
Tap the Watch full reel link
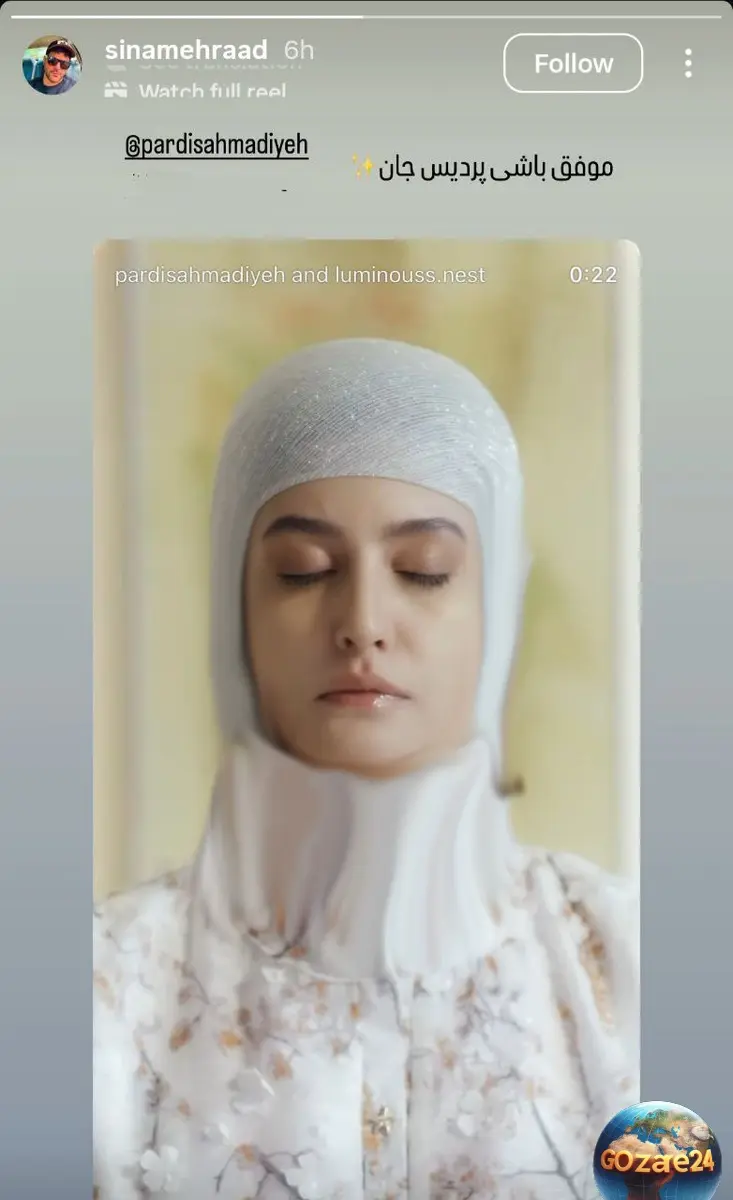(x=198, y=91)
